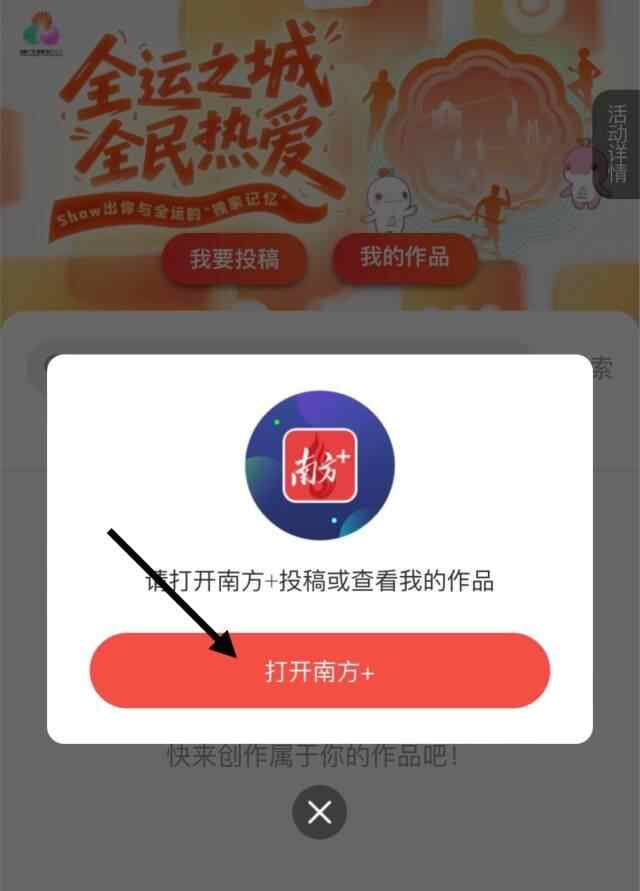Open the 活动详情 side tab

(x=618, y=143)
